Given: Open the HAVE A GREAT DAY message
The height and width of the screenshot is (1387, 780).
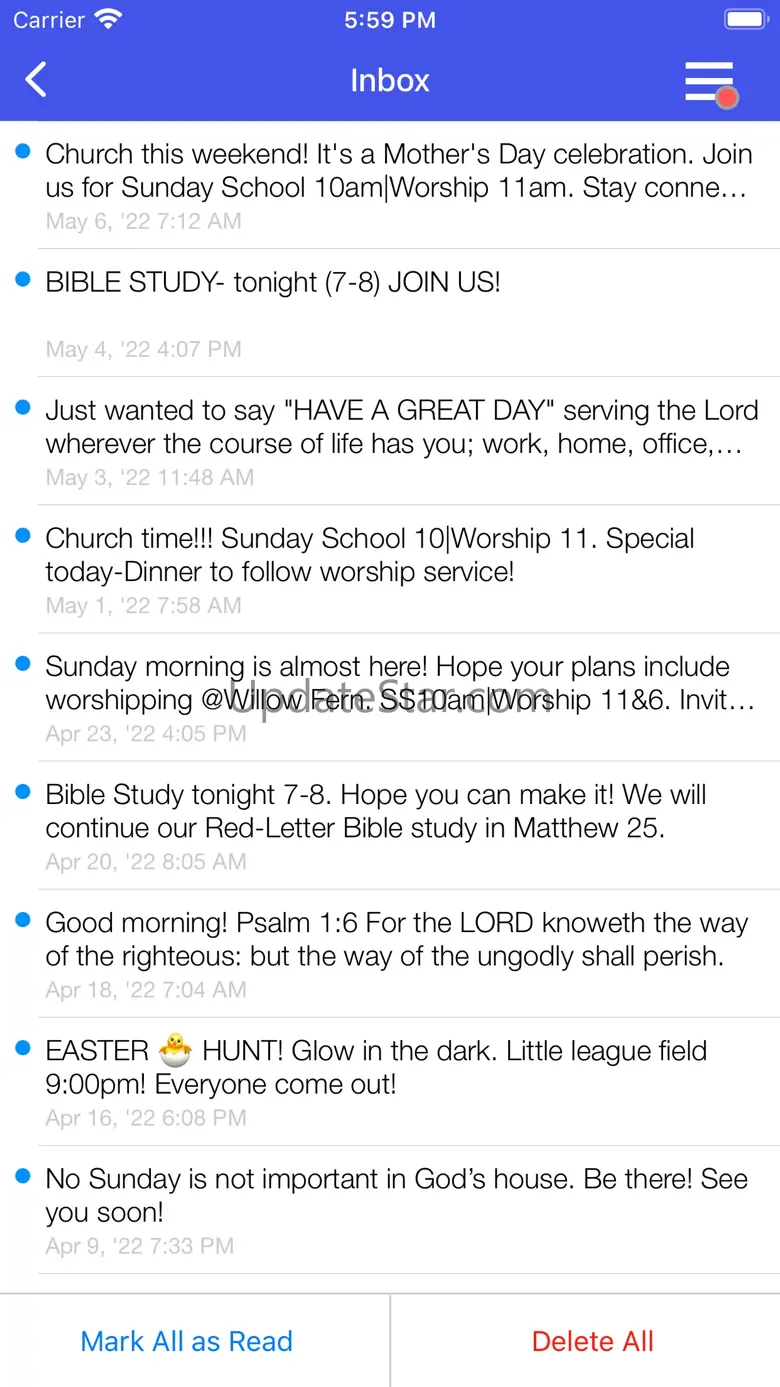Looking at the screenshot, I should click(x=398, y=440).
